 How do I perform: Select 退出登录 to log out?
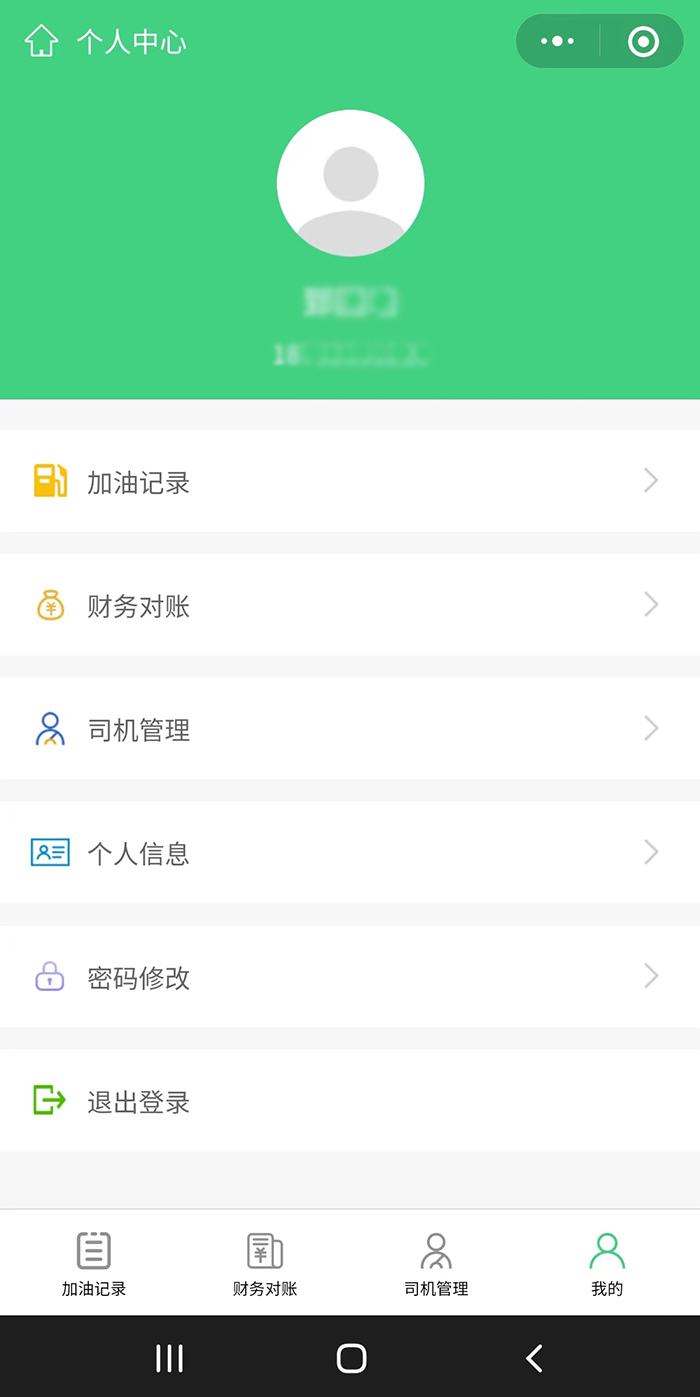(x=350, y=1100)
